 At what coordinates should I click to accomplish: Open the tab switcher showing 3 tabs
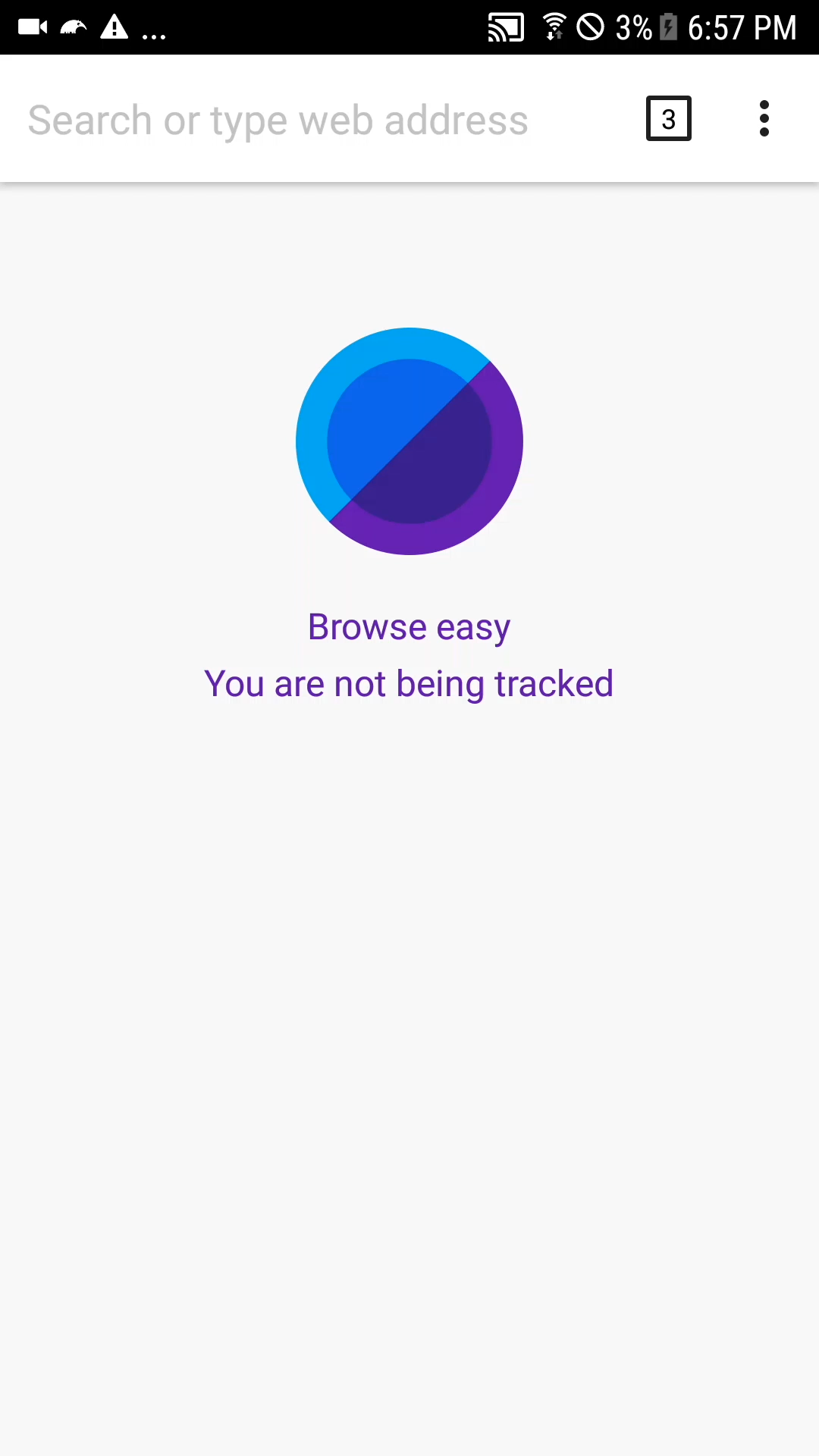click(x=668, y=118)
